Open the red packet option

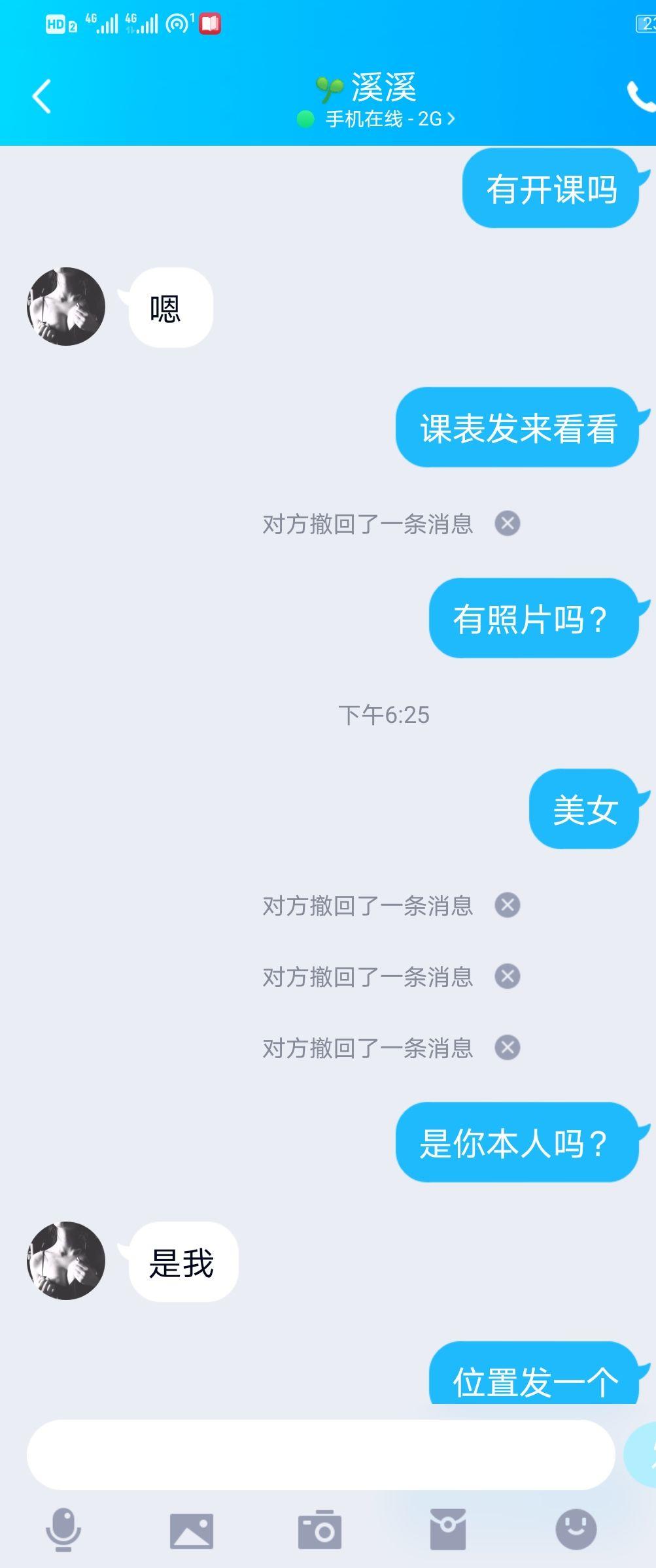[x=448, y=1529]
